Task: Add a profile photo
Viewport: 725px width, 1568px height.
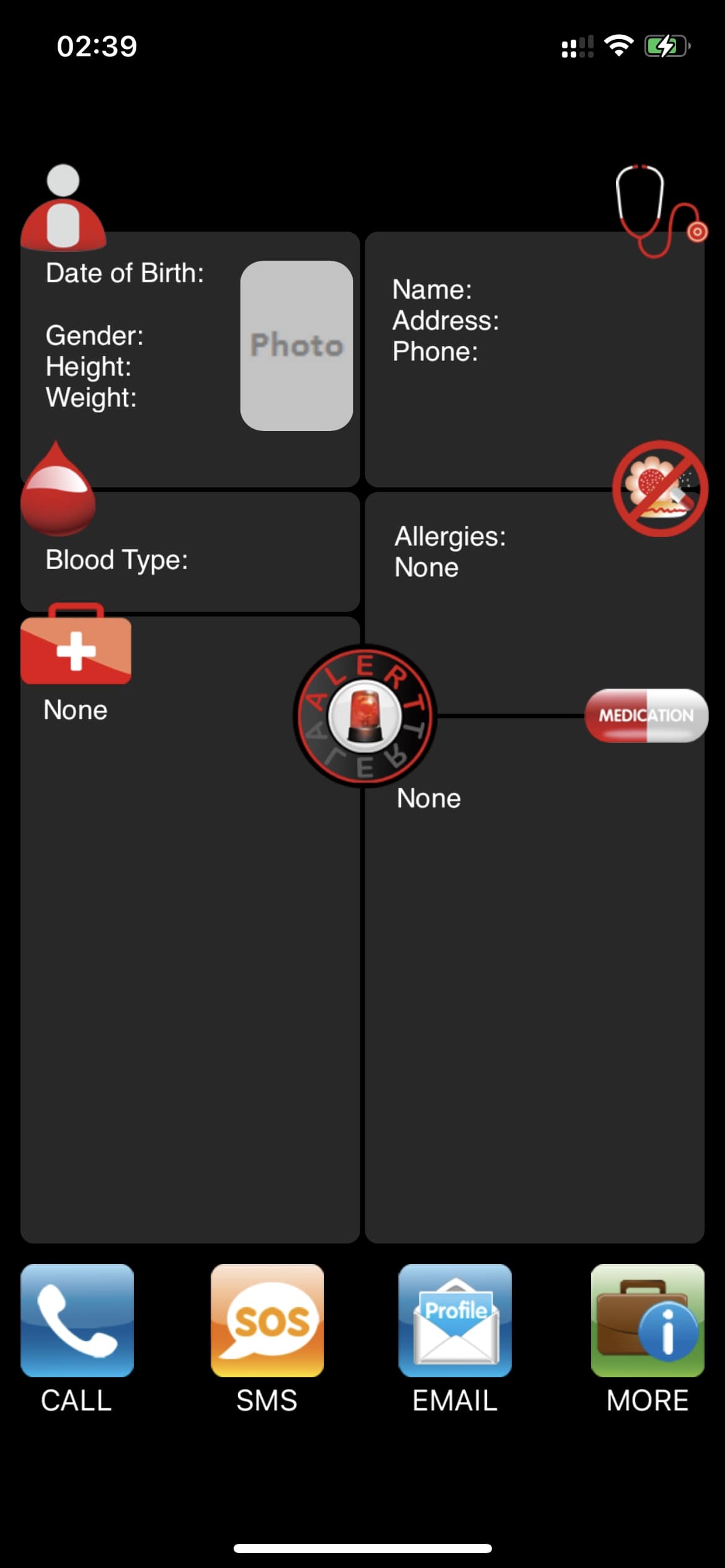Action: pyautogui.click(x=297, y=346)
